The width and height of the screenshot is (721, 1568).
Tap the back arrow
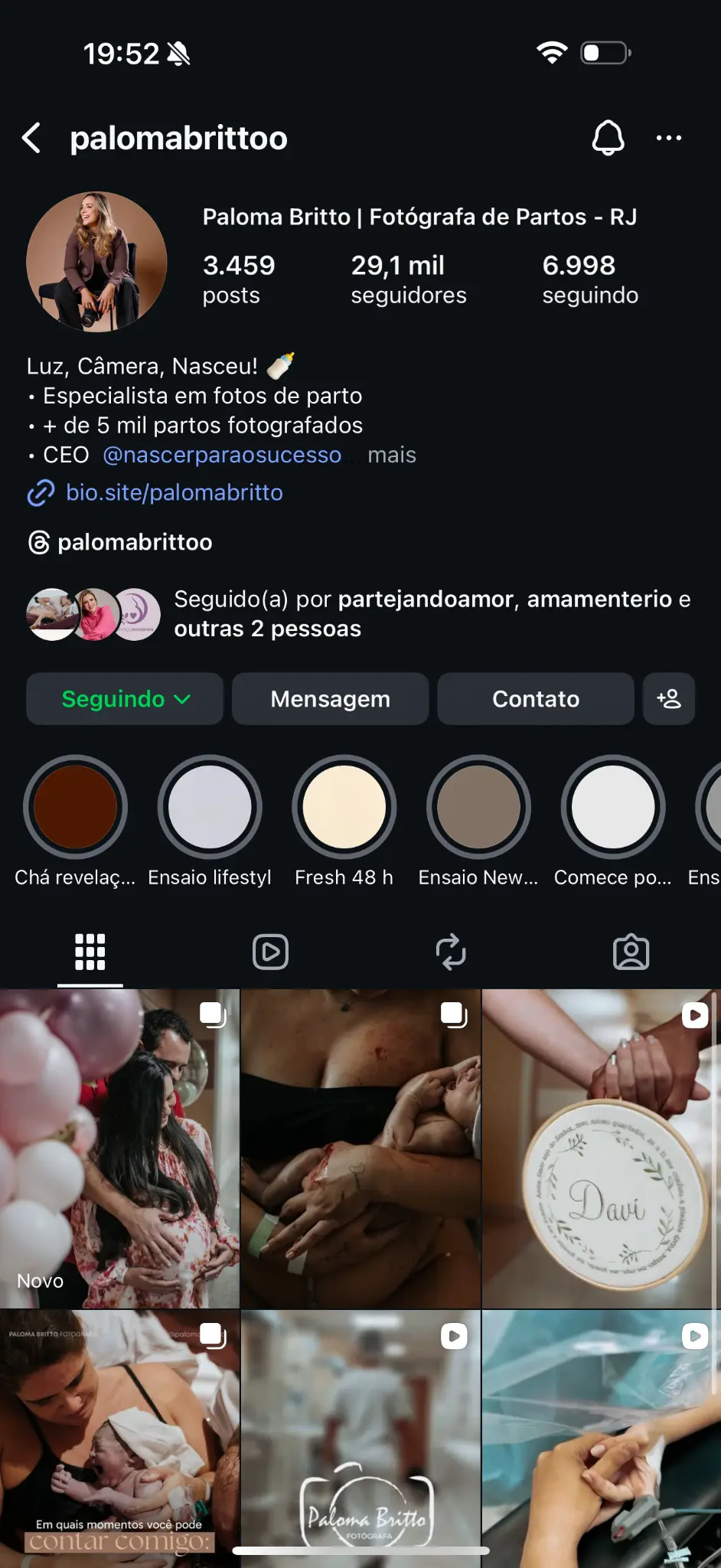pyautogui.click(x=31, y=138)
